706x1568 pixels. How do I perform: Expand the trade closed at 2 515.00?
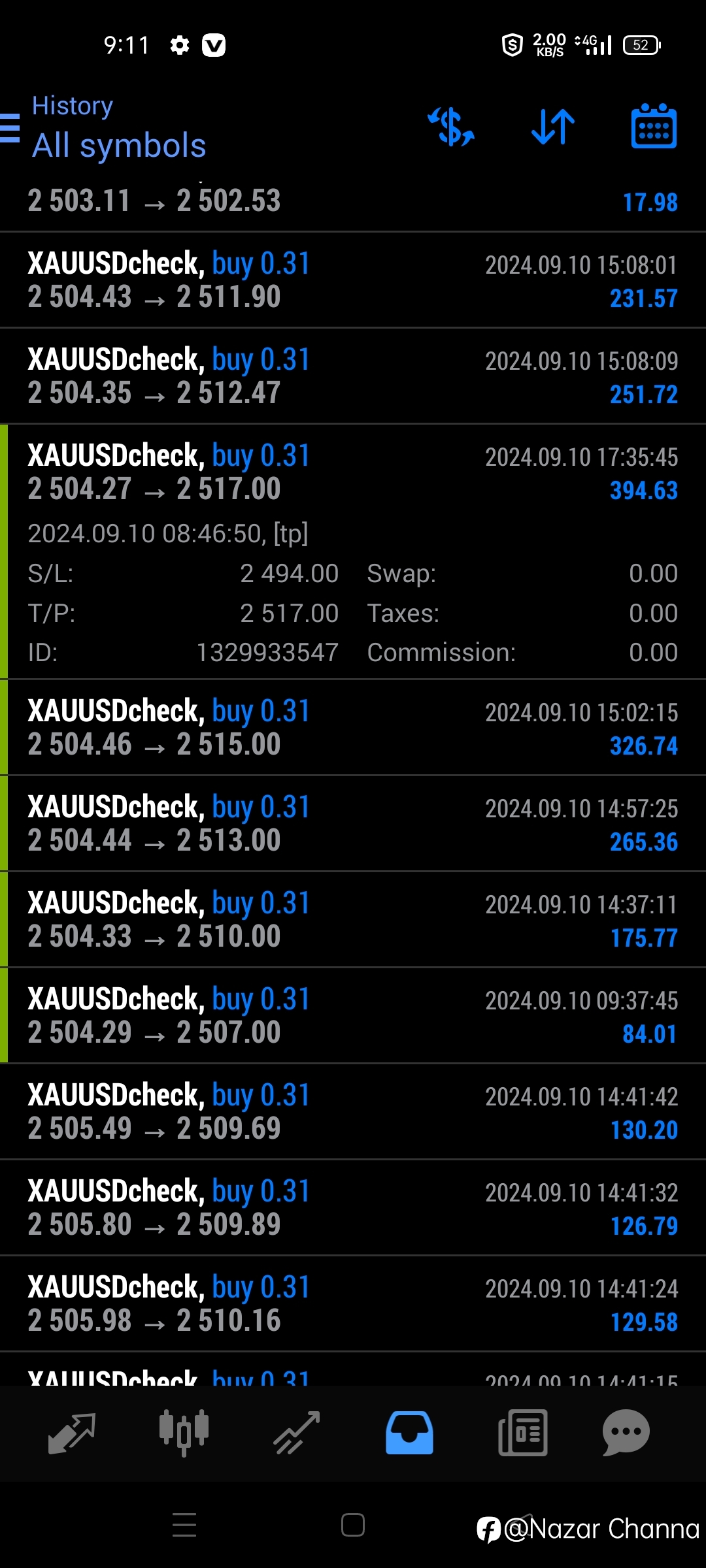pyautogui.click(x=353, y=728)
